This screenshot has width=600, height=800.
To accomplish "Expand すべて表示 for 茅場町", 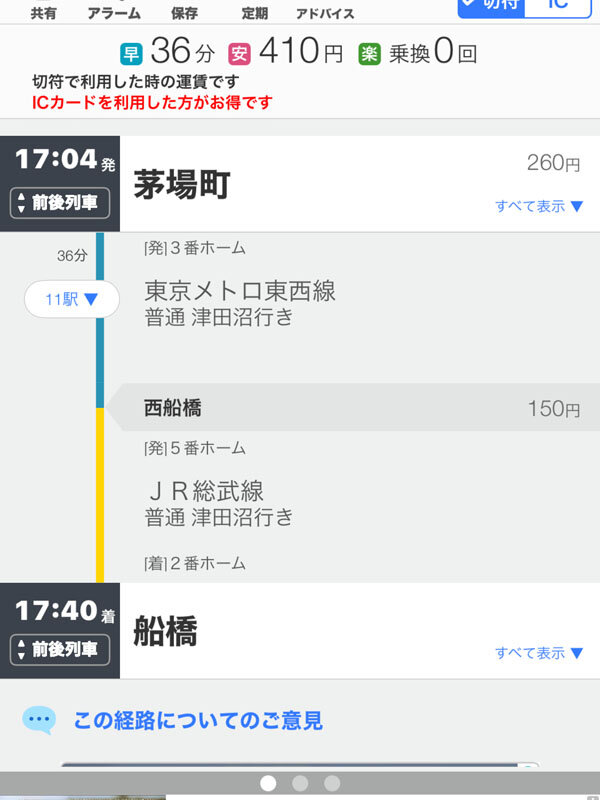I will point(539,206).
